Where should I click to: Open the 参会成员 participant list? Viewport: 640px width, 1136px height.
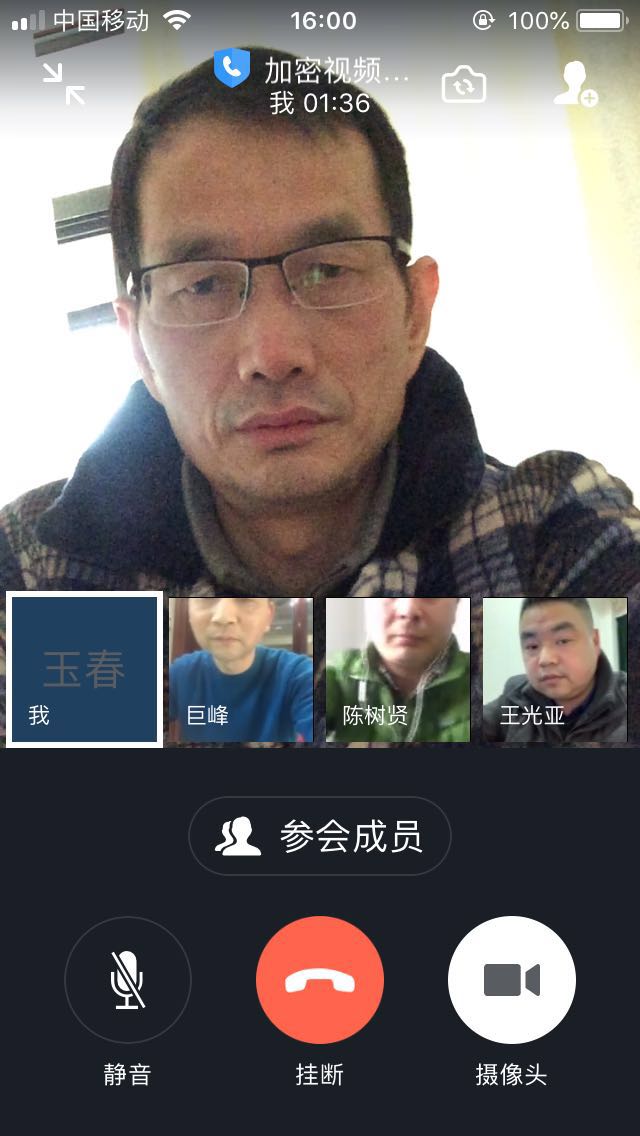320,836
